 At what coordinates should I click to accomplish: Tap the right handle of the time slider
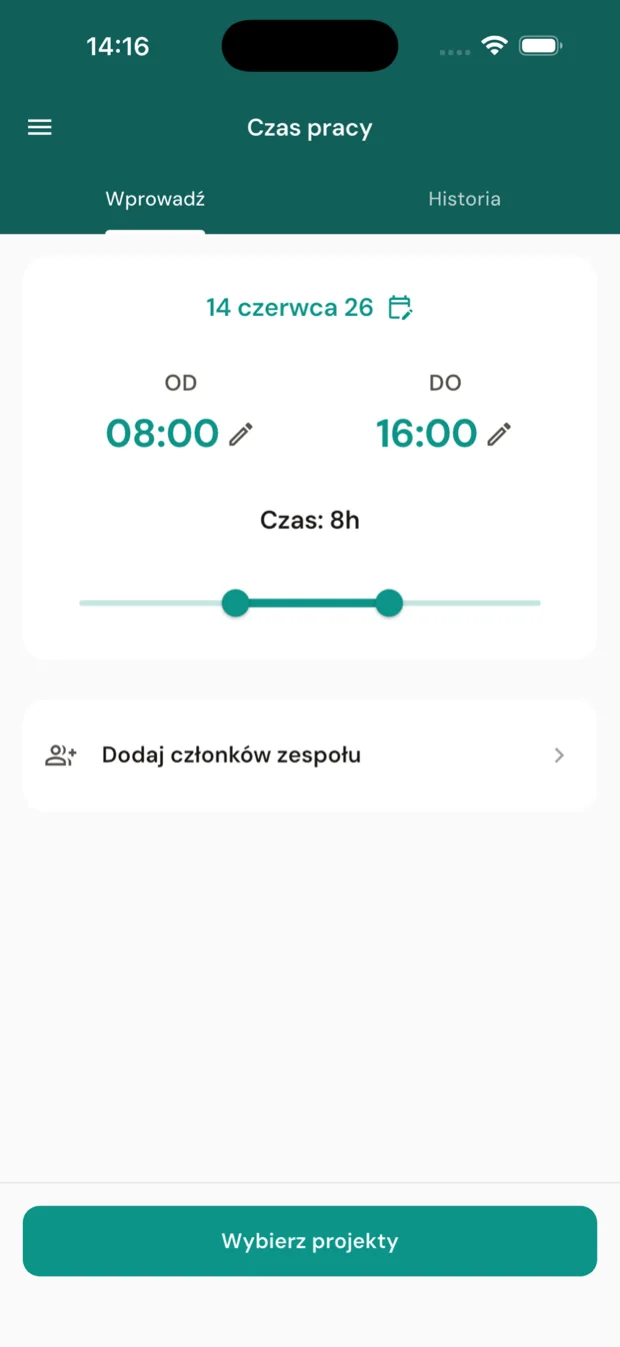coord(389,603)
